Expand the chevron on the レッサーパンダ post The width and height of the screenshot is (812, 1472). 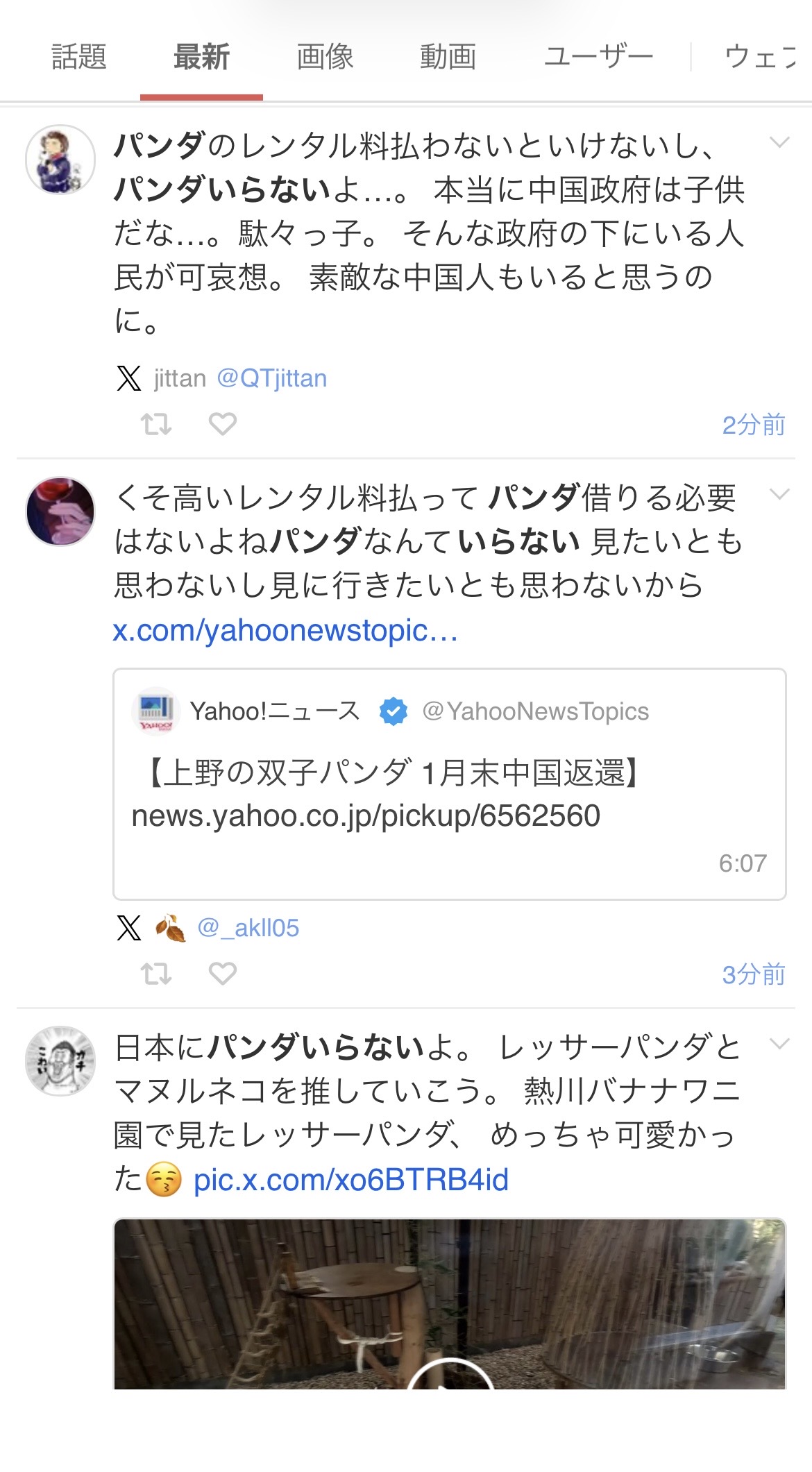779,1044
